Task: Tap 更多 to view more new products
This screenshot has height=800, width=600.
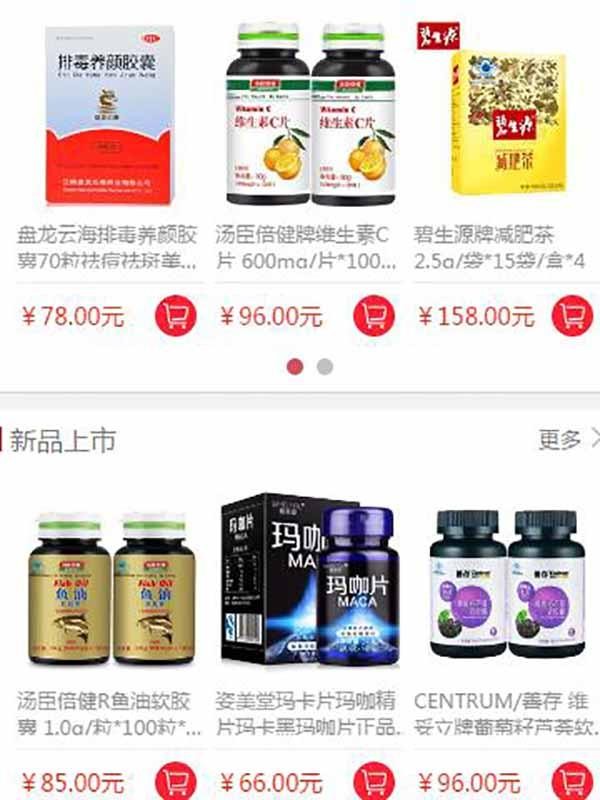Action: (x=567, y=439)
